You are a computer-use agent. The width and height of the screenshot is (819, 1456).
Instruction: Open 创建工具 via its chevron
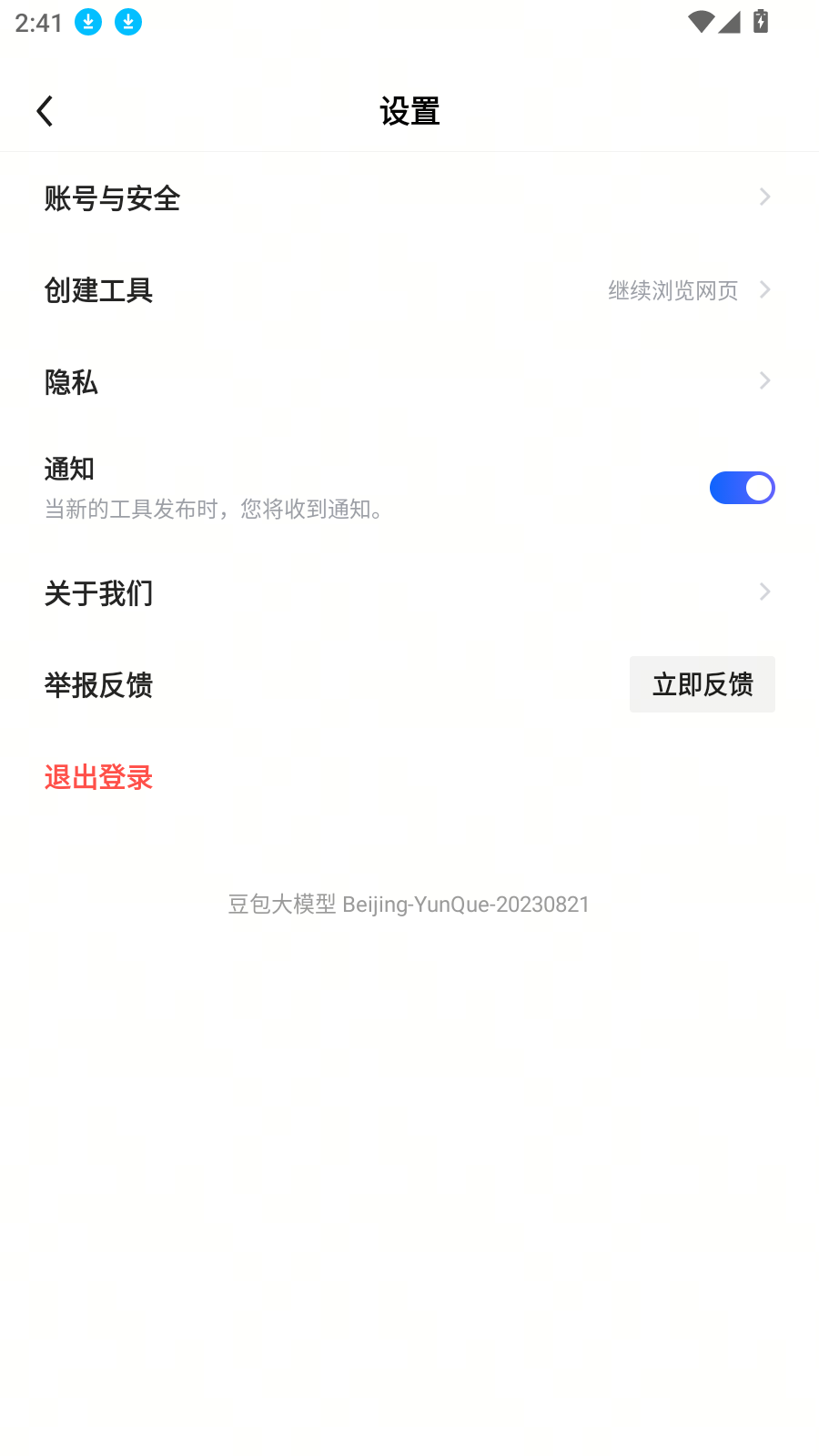pos(764,290)
